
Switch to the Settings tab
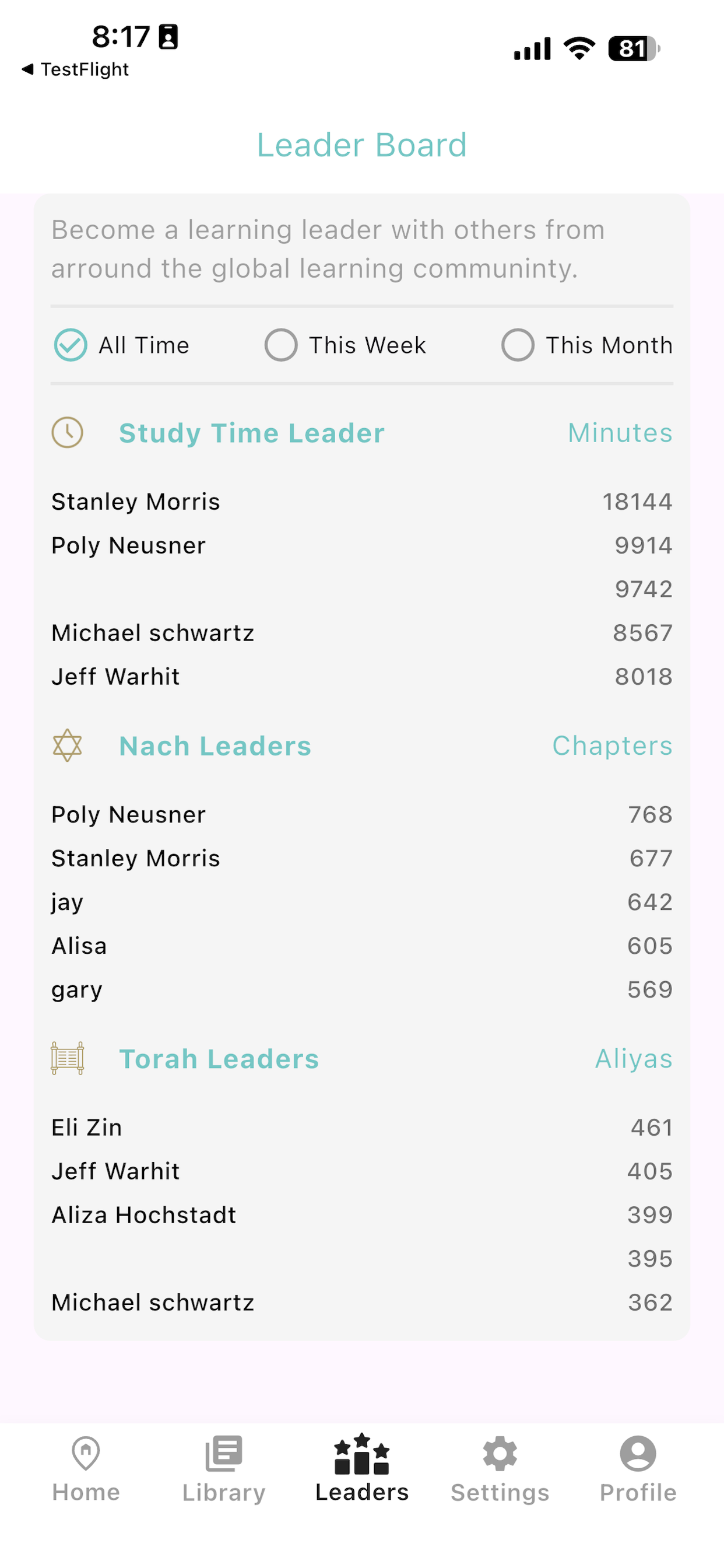(500, 1469)
